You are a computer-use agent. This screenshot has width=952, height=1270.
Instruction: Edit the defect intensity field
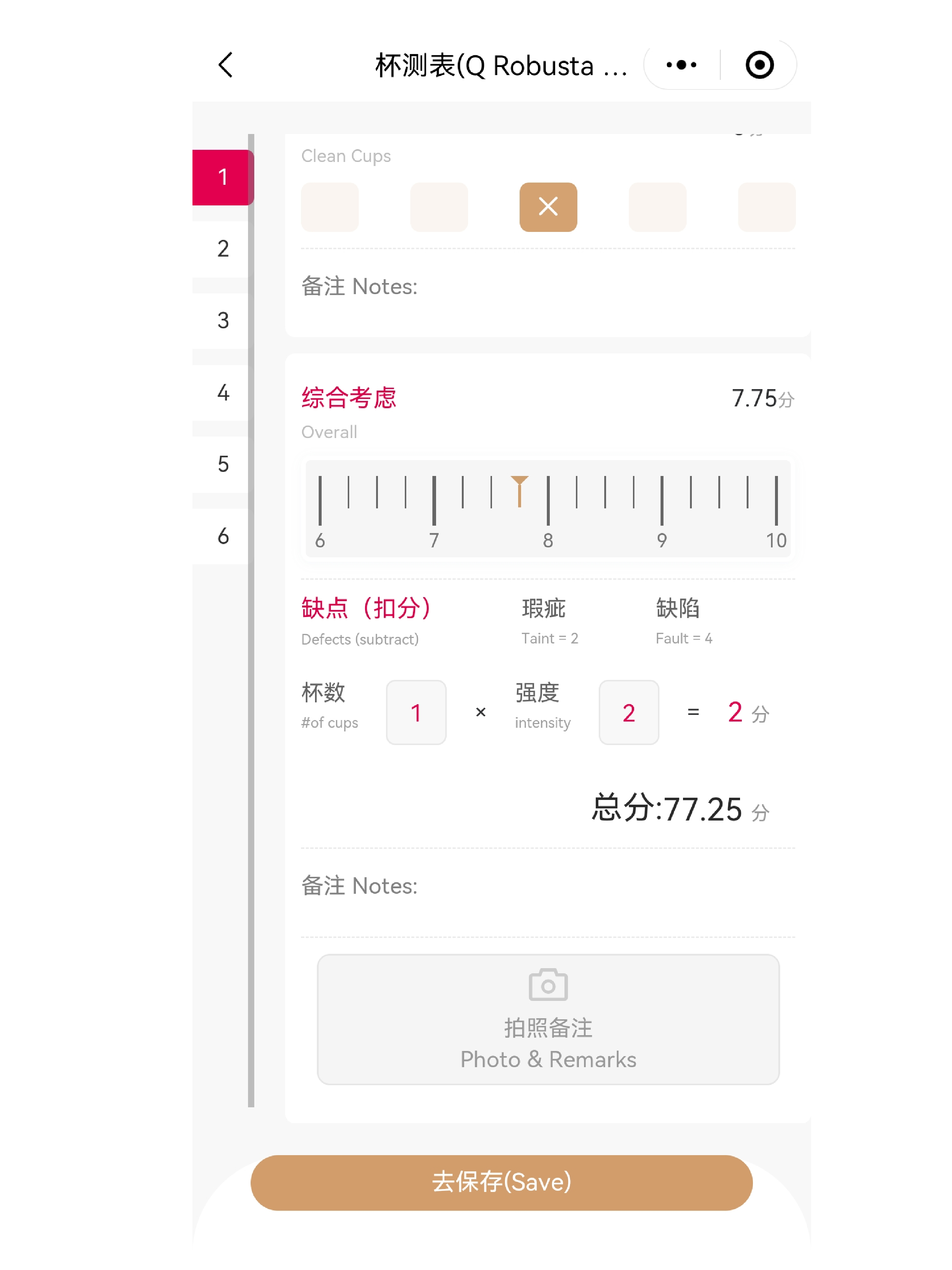pyautogui.click(x=628, y=712)
